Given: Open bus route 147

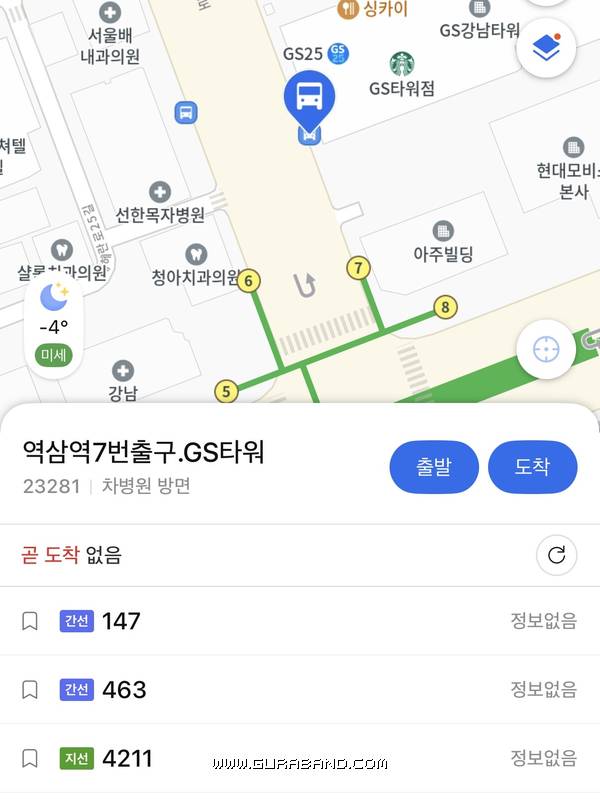Looking at the screenshot, I should [x=123, y=621].
